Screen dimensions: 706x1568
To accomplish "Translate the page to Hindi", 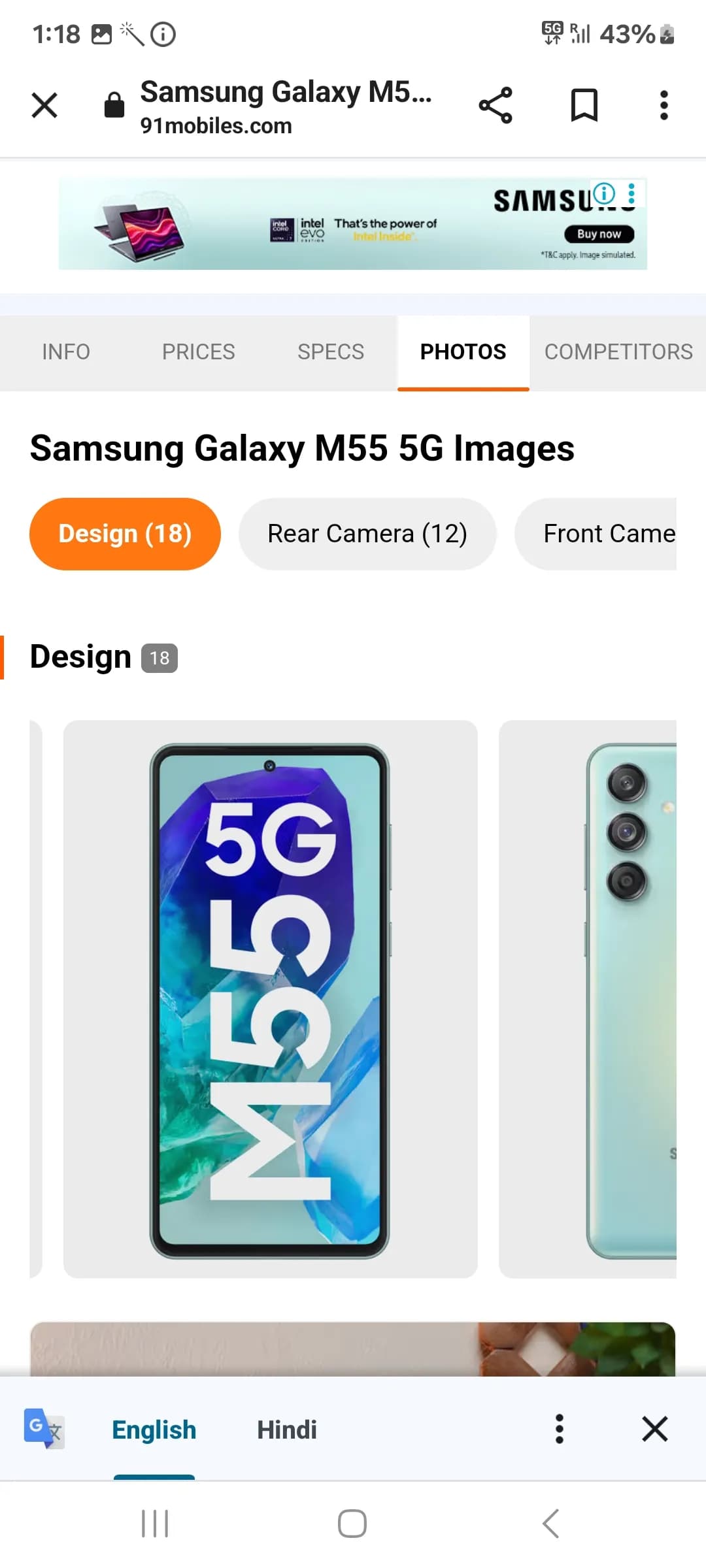I will click(x=286, y=1430).
